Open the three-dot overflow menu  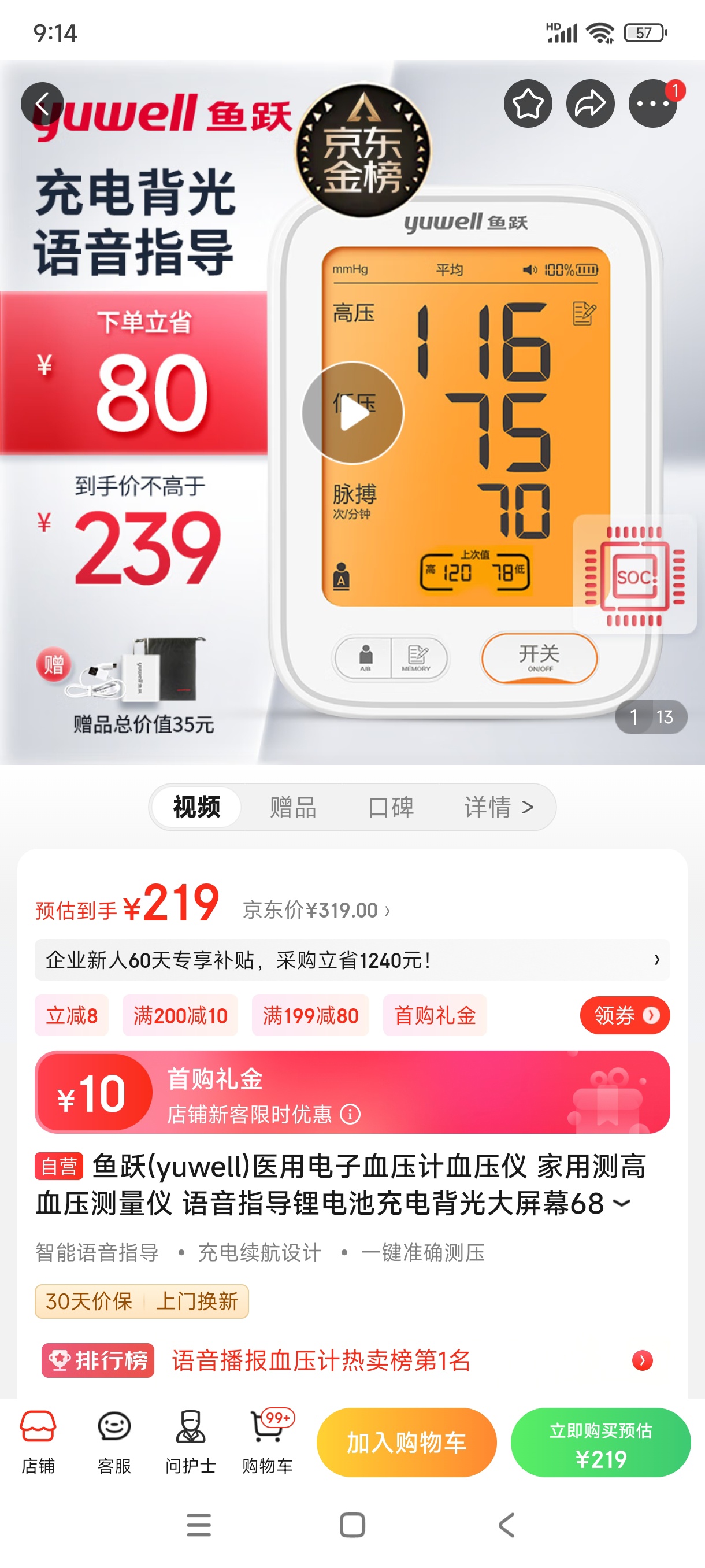point(652,104)
